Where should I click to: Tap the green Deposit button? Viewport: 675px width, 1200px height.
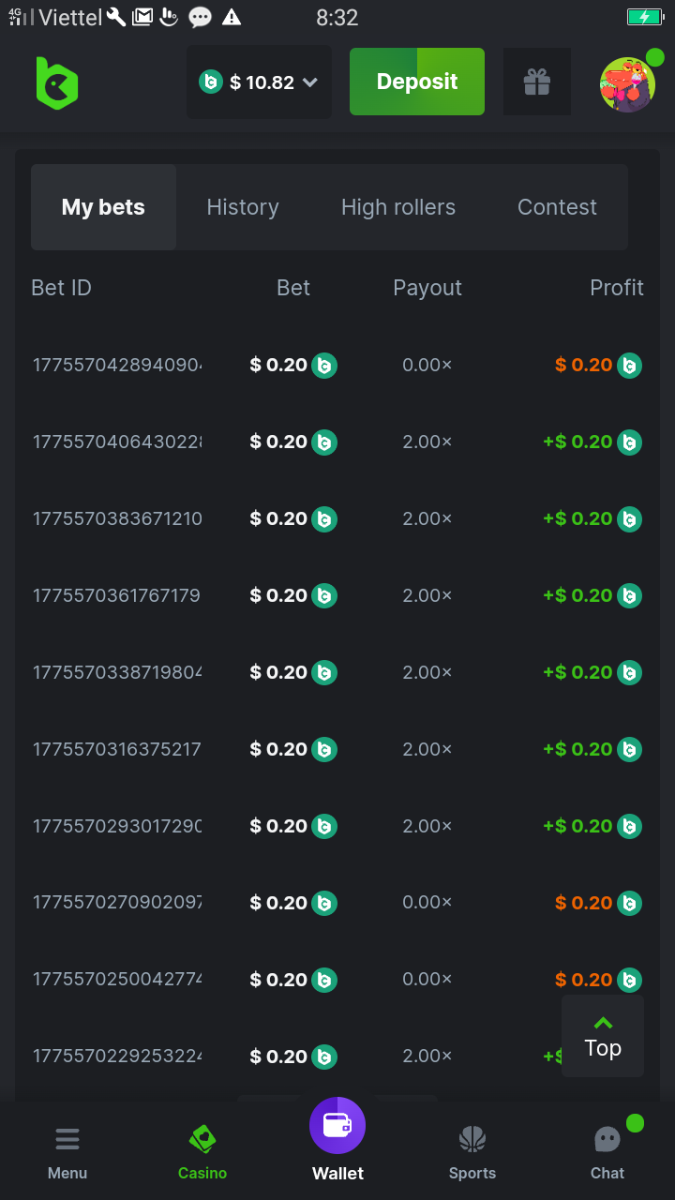tap(417, 82)
